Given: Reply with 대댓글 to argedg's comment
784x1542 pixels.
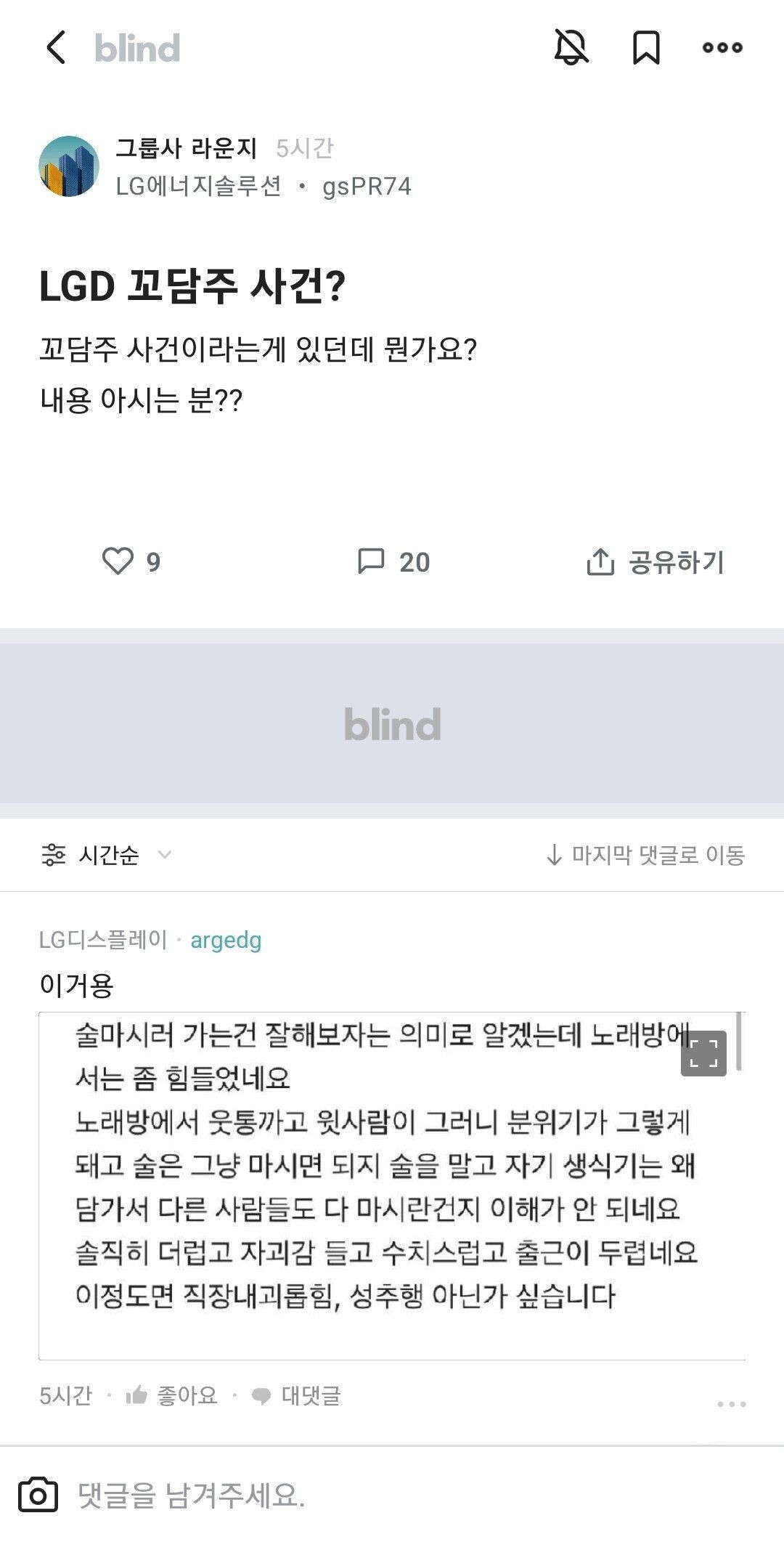Looking at the screenshot, I should [x=295, y=1395].
